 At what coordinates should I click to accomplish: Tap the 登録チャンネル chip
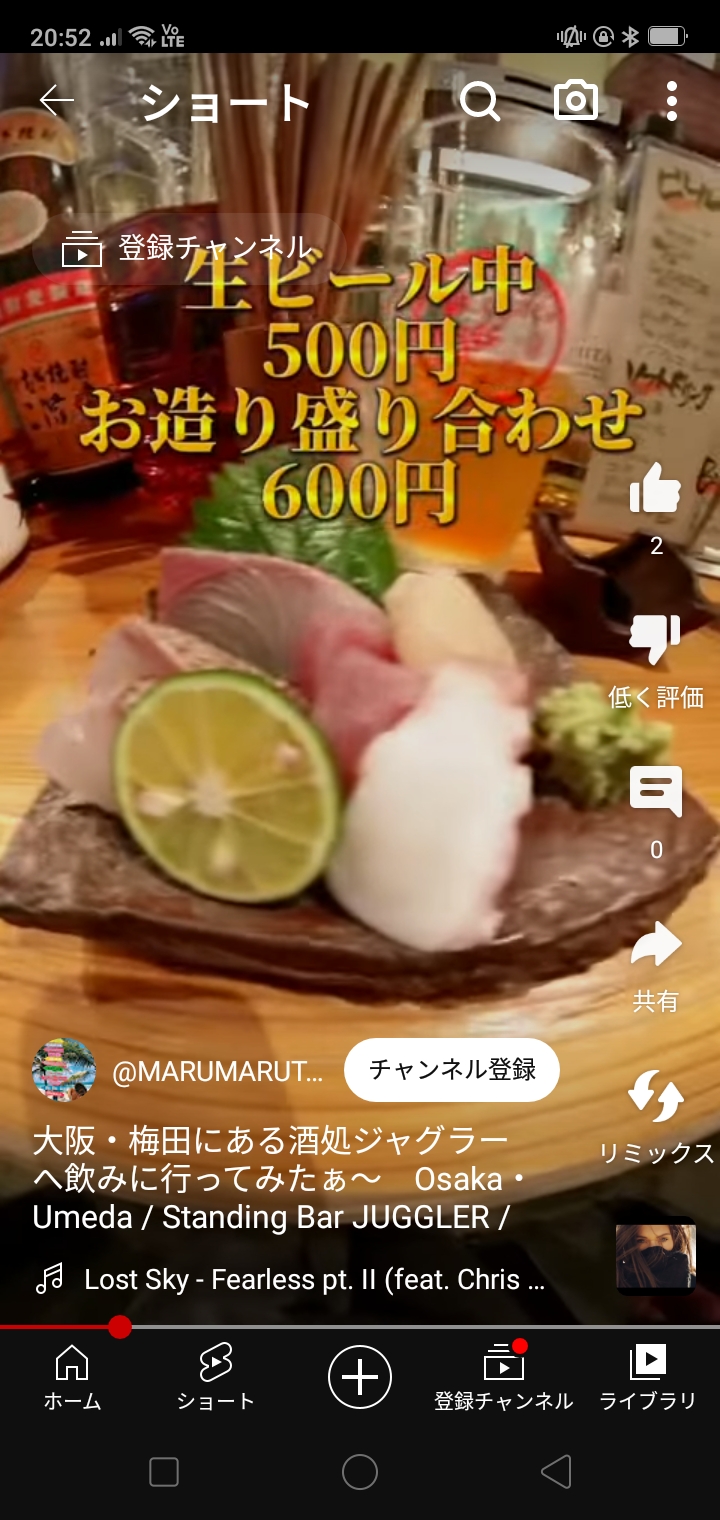pyautogui.click(x=189, y=248)
